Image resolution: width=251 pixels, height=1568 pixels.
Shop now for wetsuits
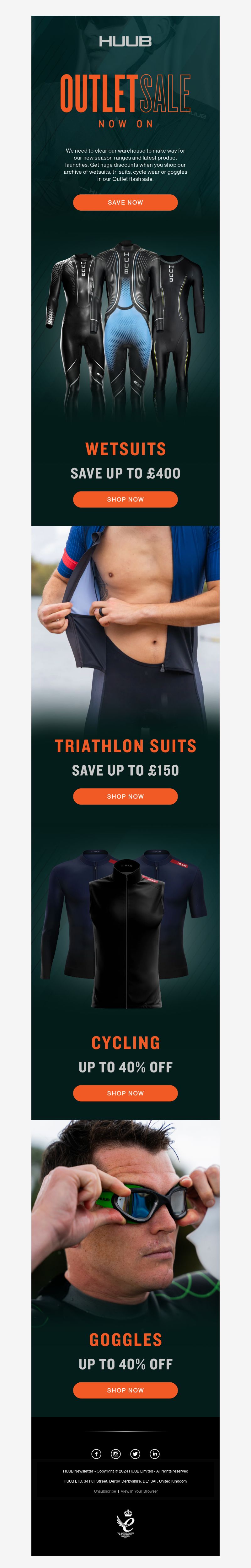point(125,499)
